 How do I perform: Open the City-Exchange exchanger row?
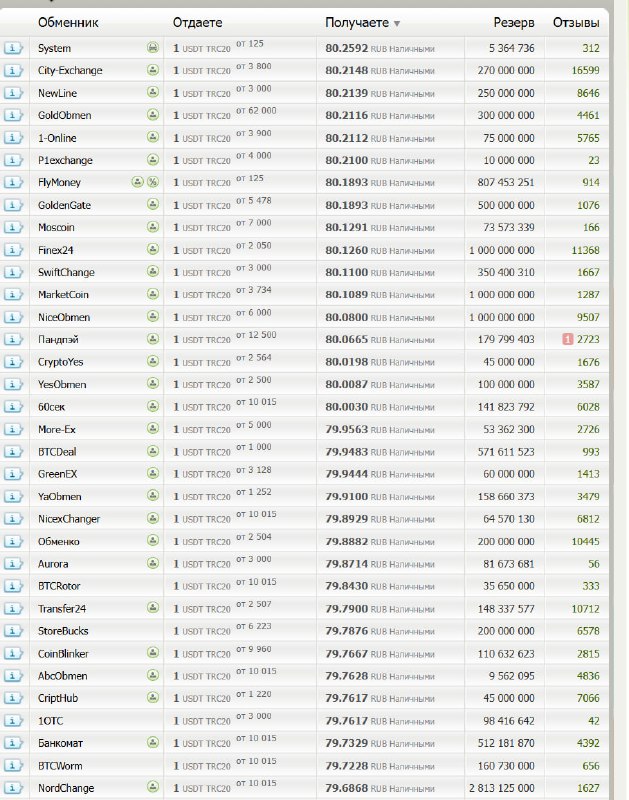click(70, 70)
